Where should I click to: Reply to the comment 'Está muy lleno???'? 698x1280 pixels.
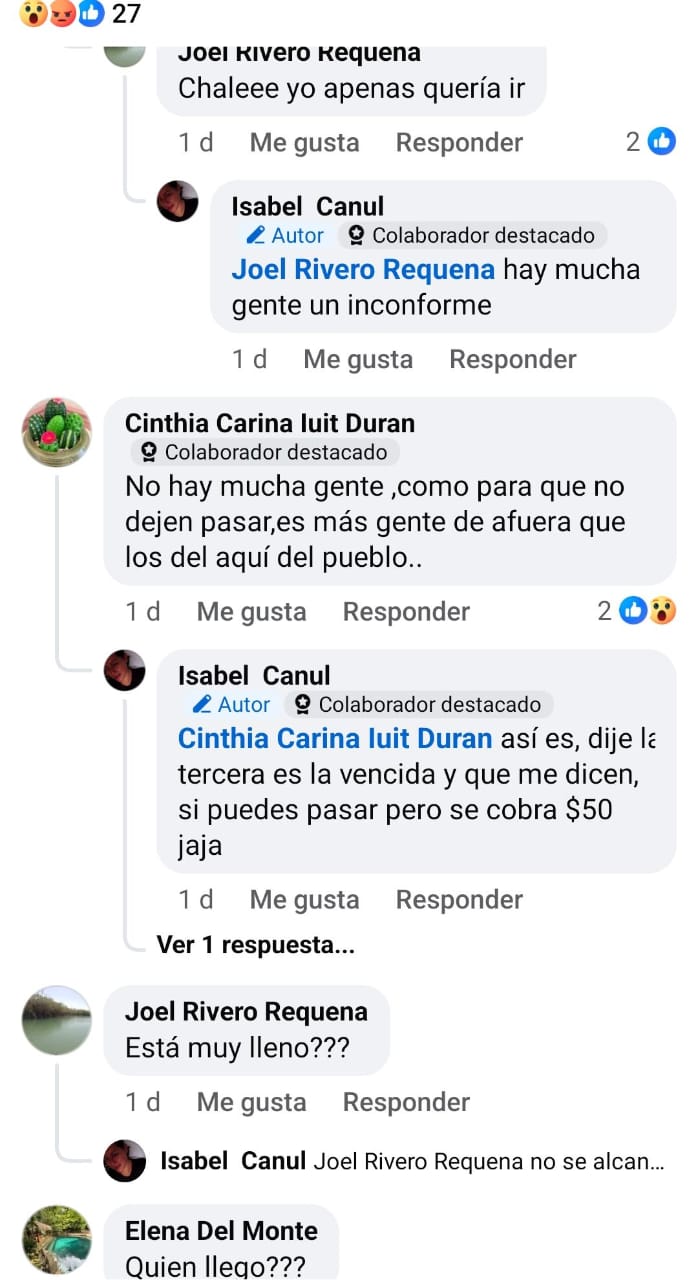coord(406,1102)
